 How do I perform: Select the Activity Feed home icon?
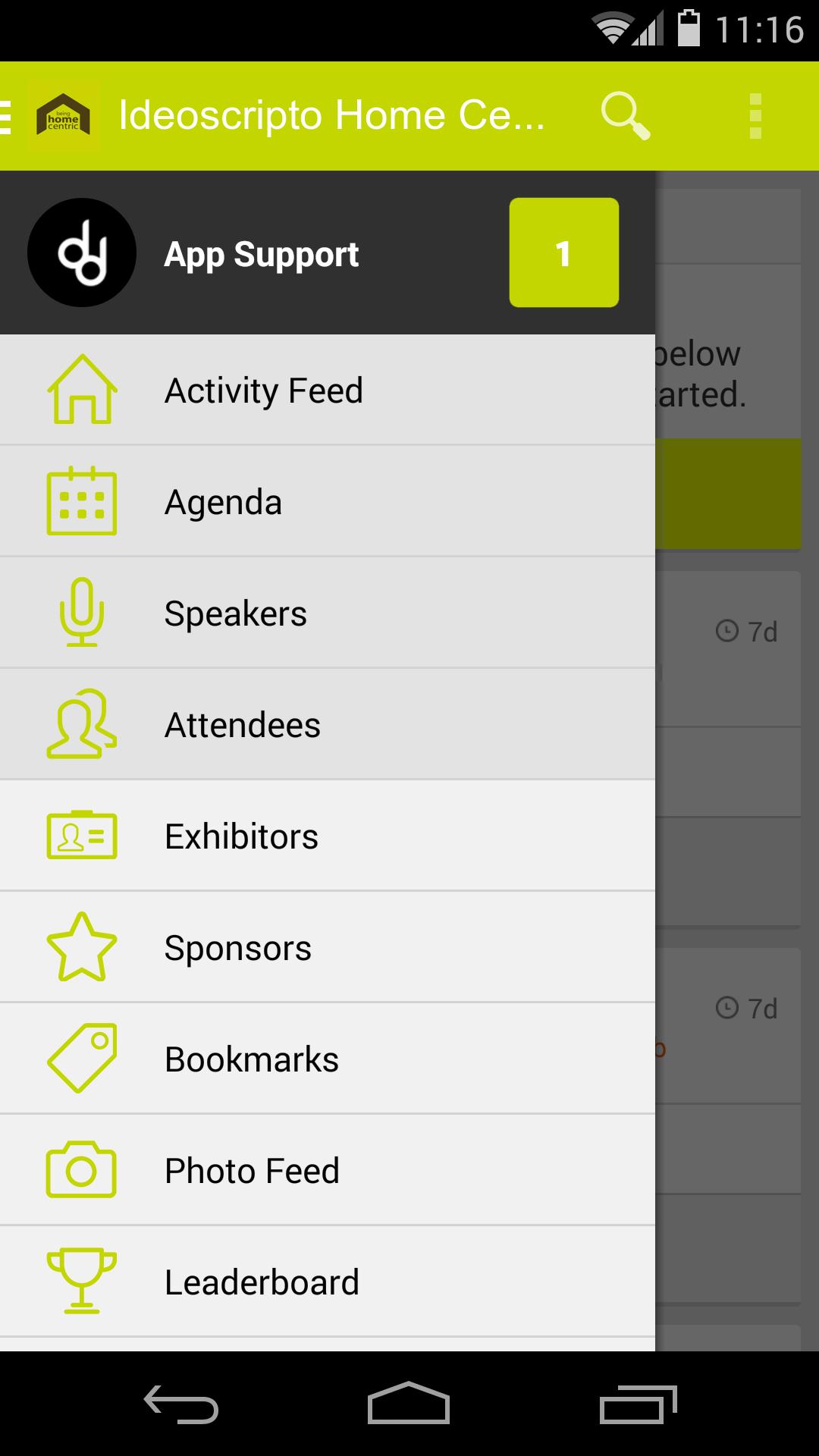click(82, 390)
